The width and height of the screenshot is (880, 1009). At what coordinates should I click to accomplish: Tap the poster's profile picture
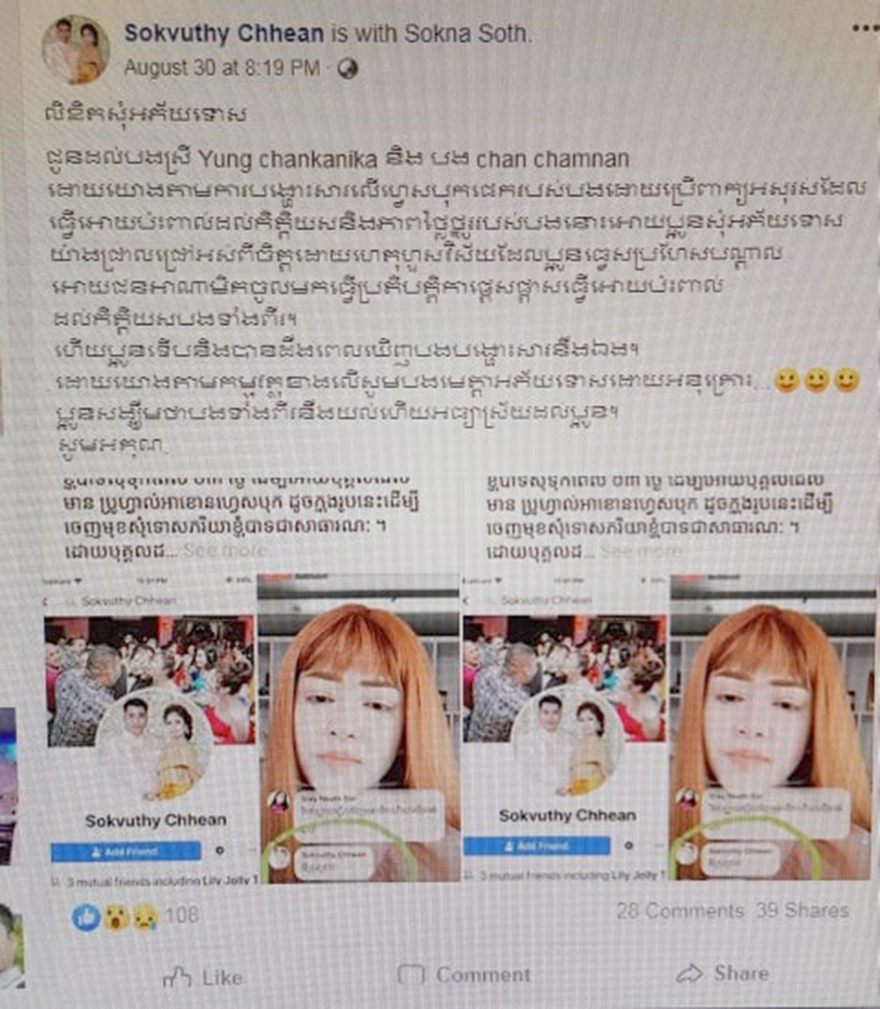[x=75, y=49]
